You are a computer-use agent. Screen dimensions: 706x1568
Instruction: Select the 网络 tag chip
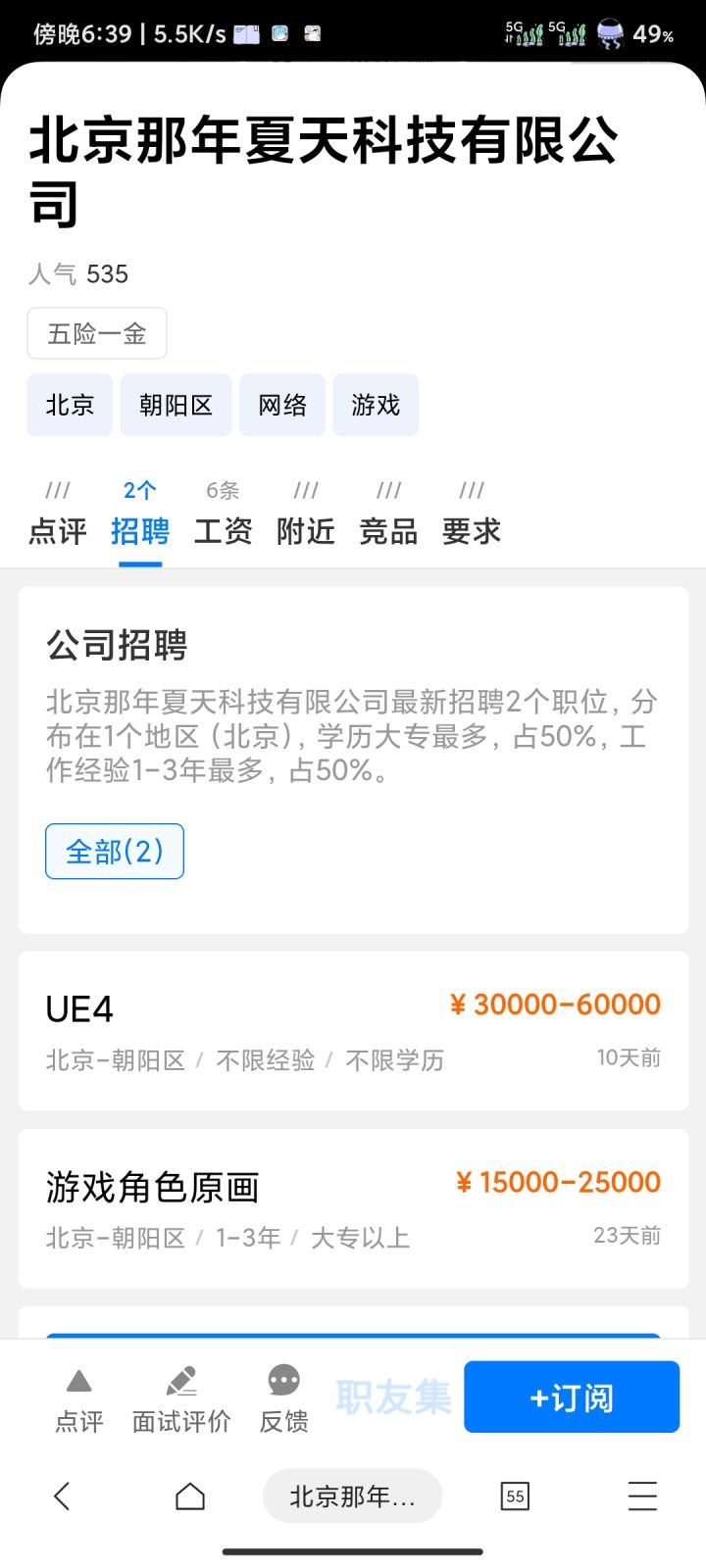click(x=282, y=405)
